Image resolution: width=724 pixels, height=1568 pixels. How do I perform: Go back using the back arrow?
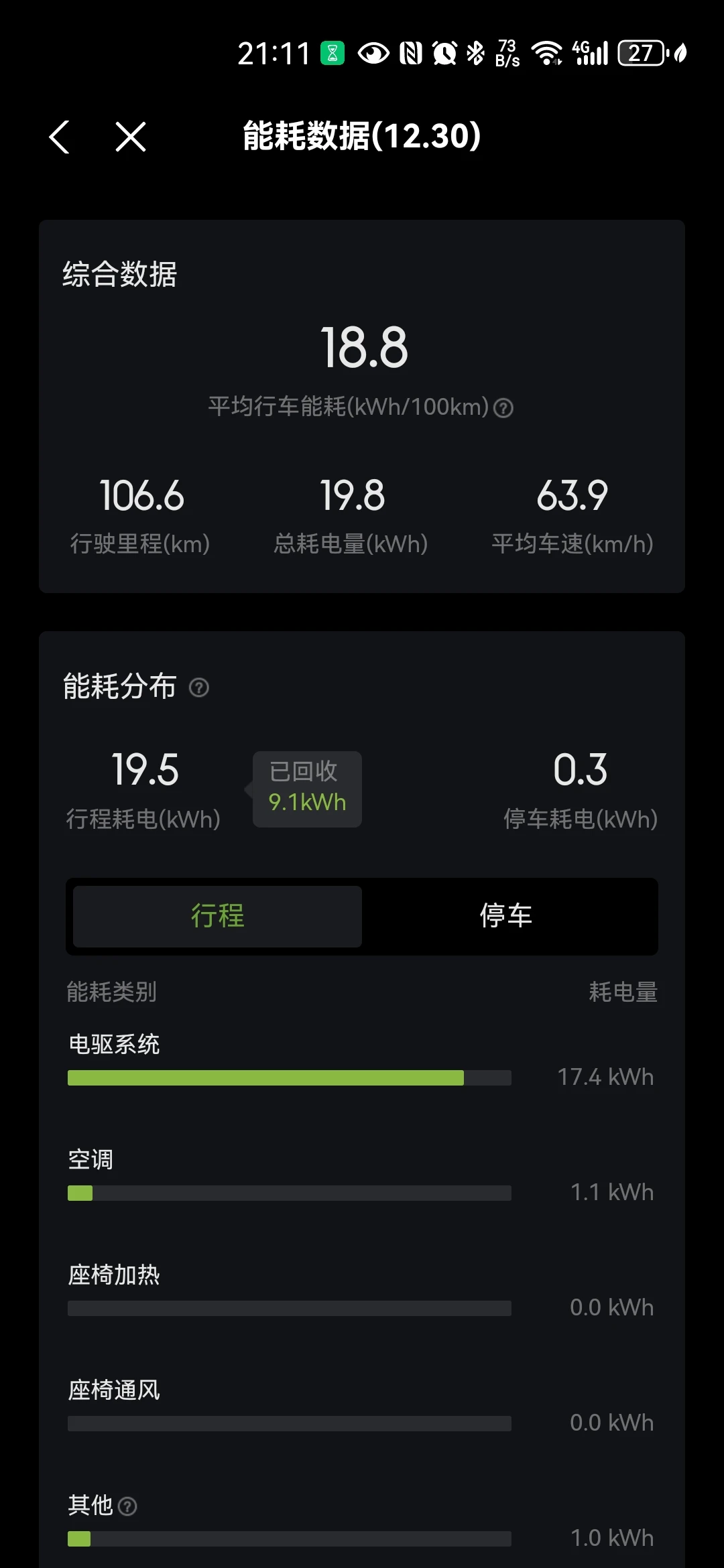pyautogui.click(x=59, y=137)
